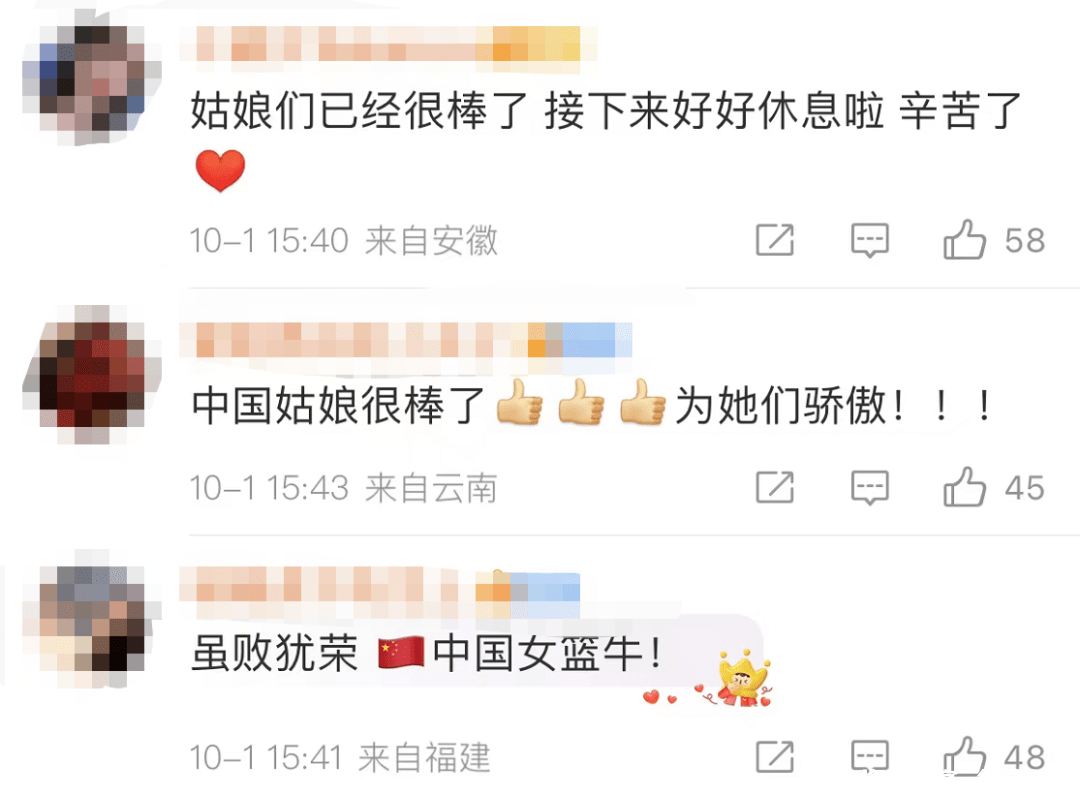The image size is (1080, 794).
Task: Reply to the comment from 安徽
Action: coord(869,241)
